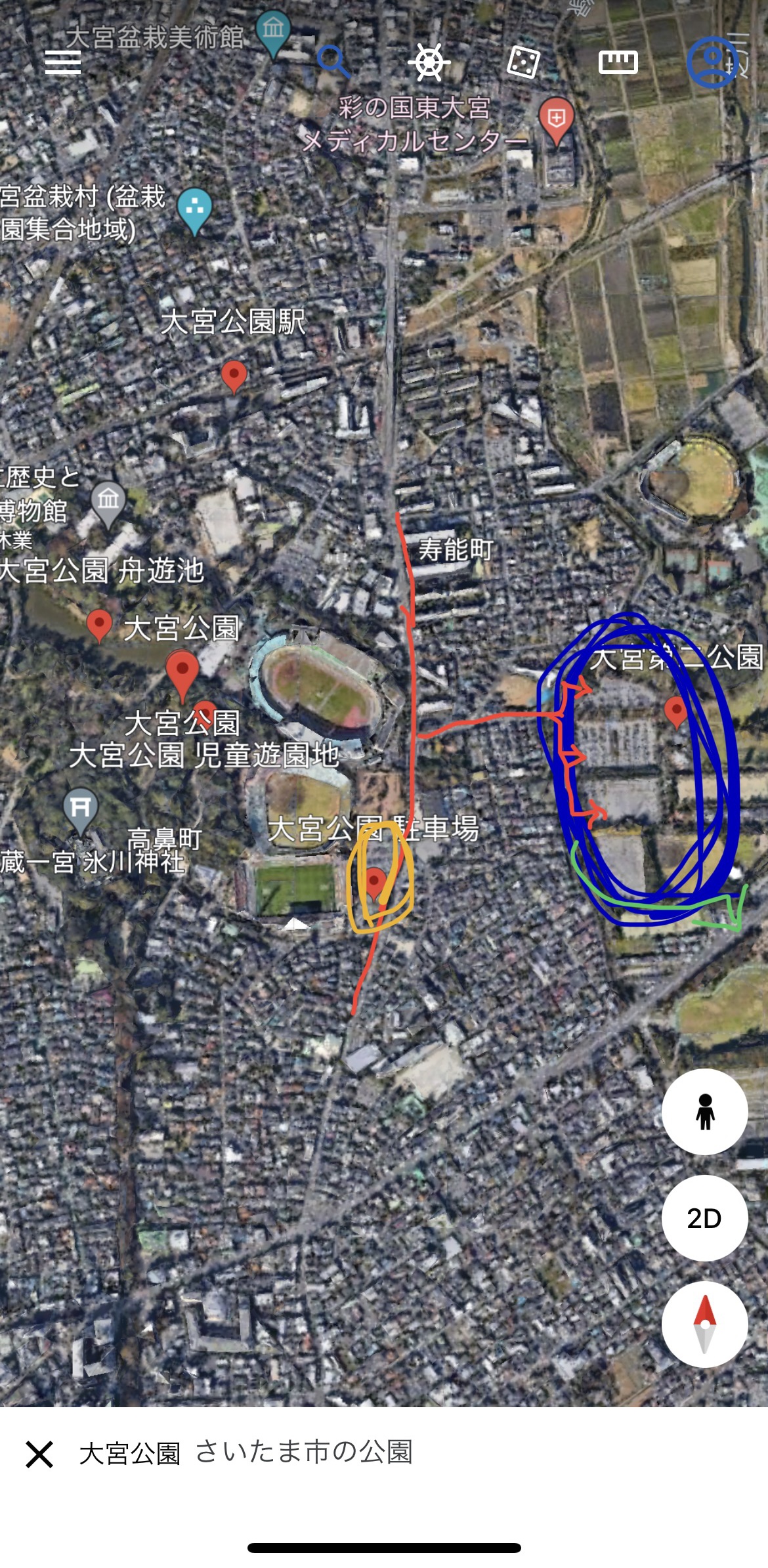Tap the I'm Feeling Lucky dice

point(523,62)
